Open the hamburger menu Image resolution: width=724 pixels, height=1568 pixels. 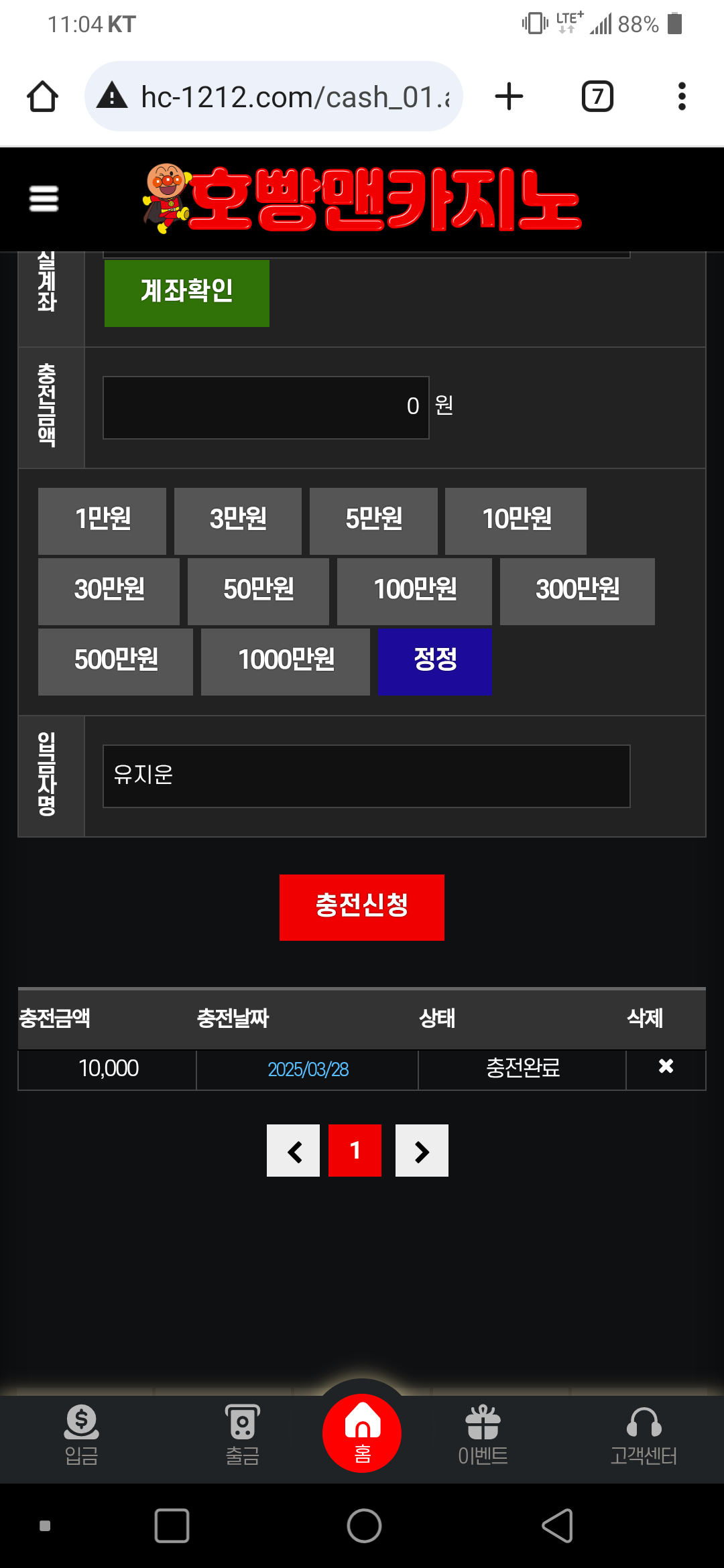point(44,198)
